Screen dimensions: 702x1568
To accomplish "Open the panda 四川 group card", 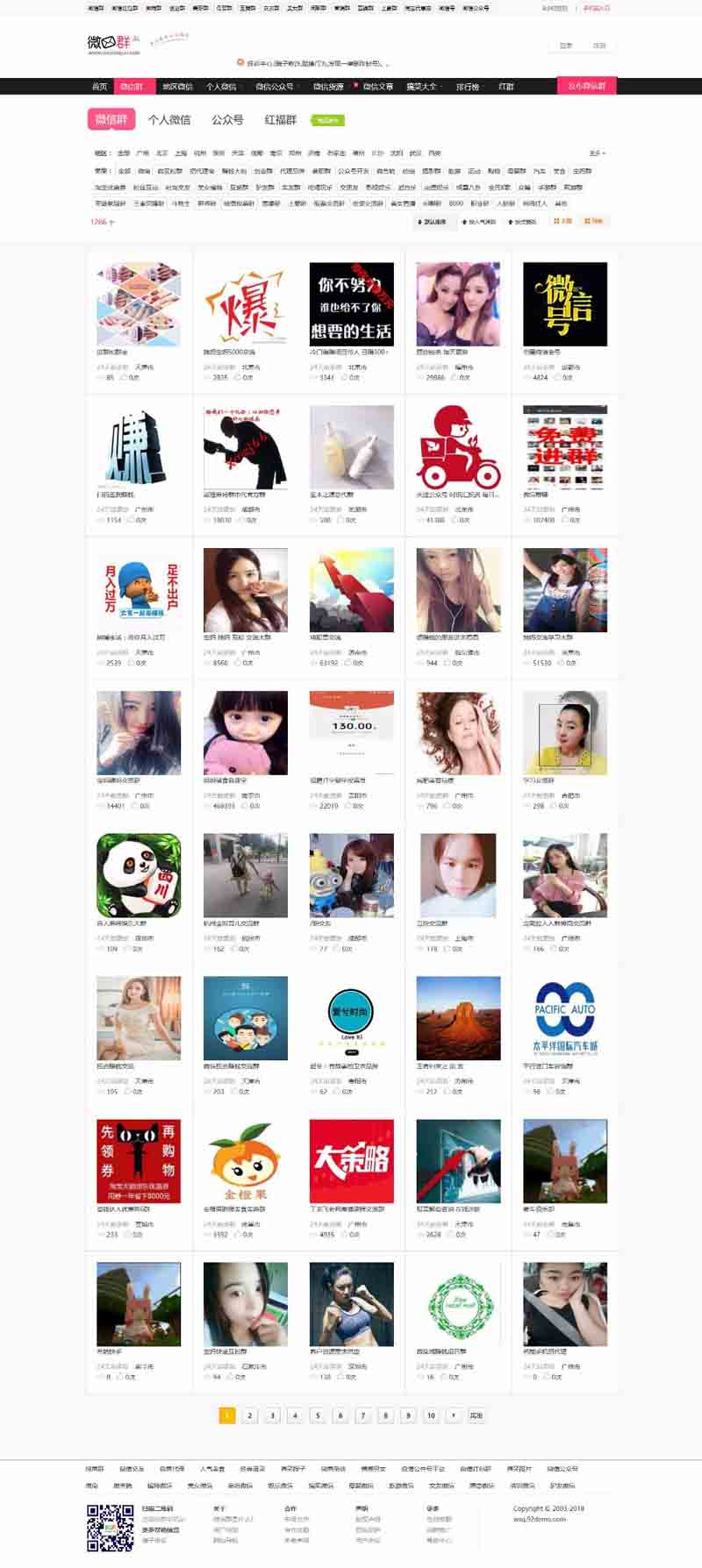I will click(139, 875).
